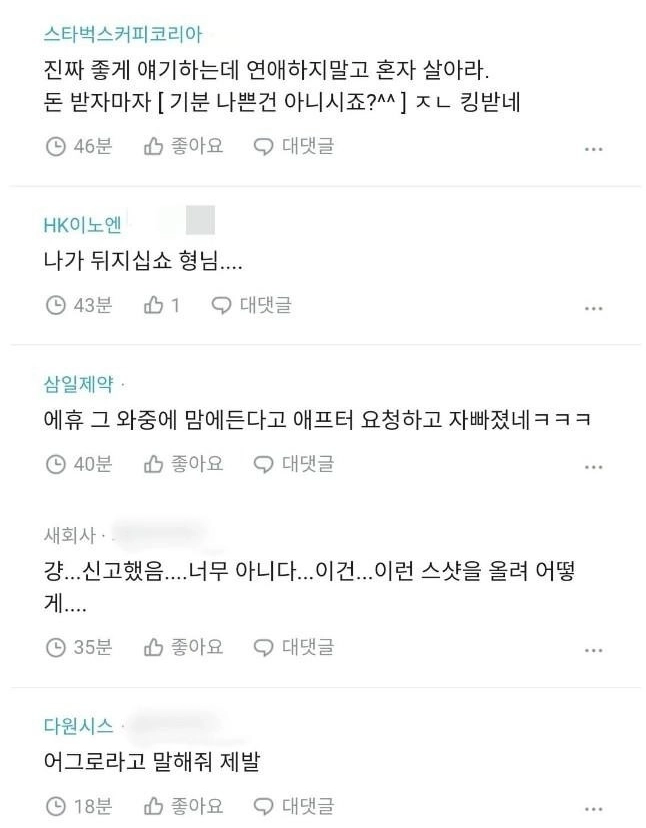Reply to the 스타벅스커피코리아 comment
Viewport: 646px width, 828px height.
pyautogui.click(x=293, y=147)
